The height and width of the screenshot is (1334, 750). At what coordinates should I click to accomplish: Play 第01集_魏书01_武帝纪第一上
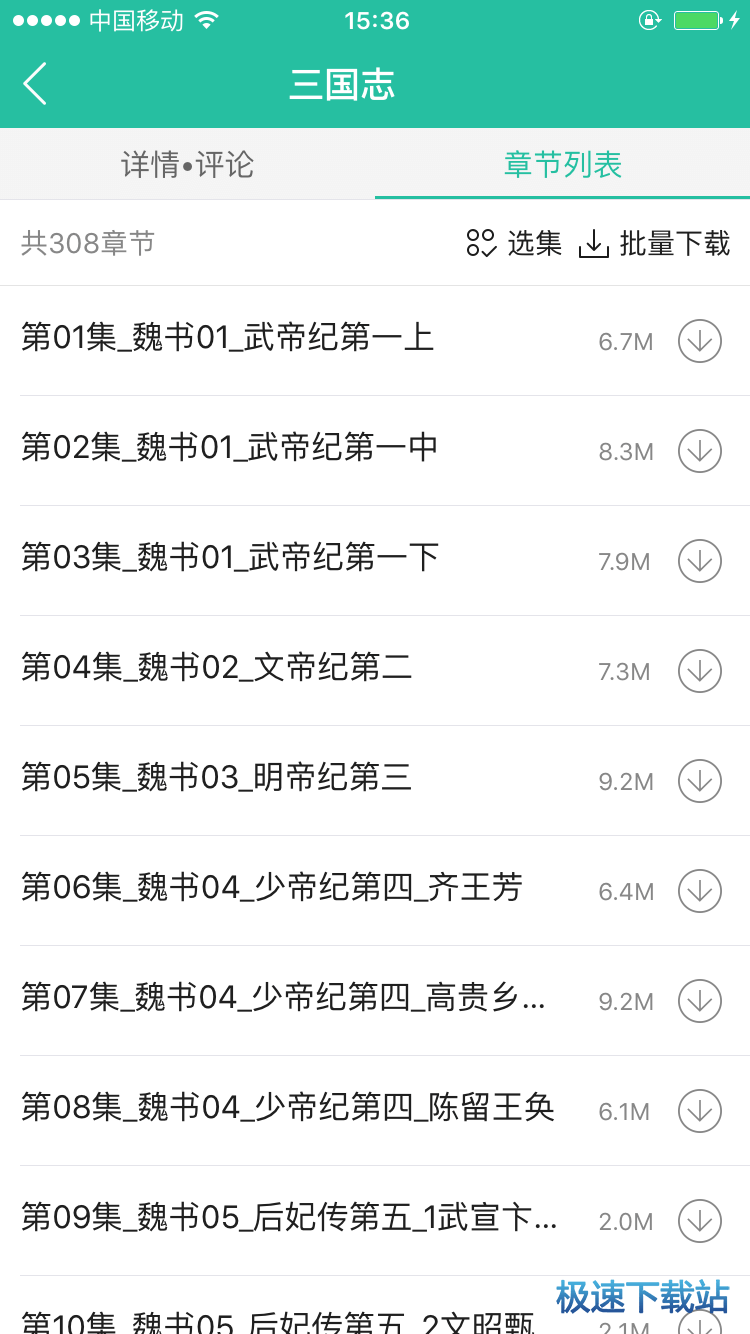[228, 338]
